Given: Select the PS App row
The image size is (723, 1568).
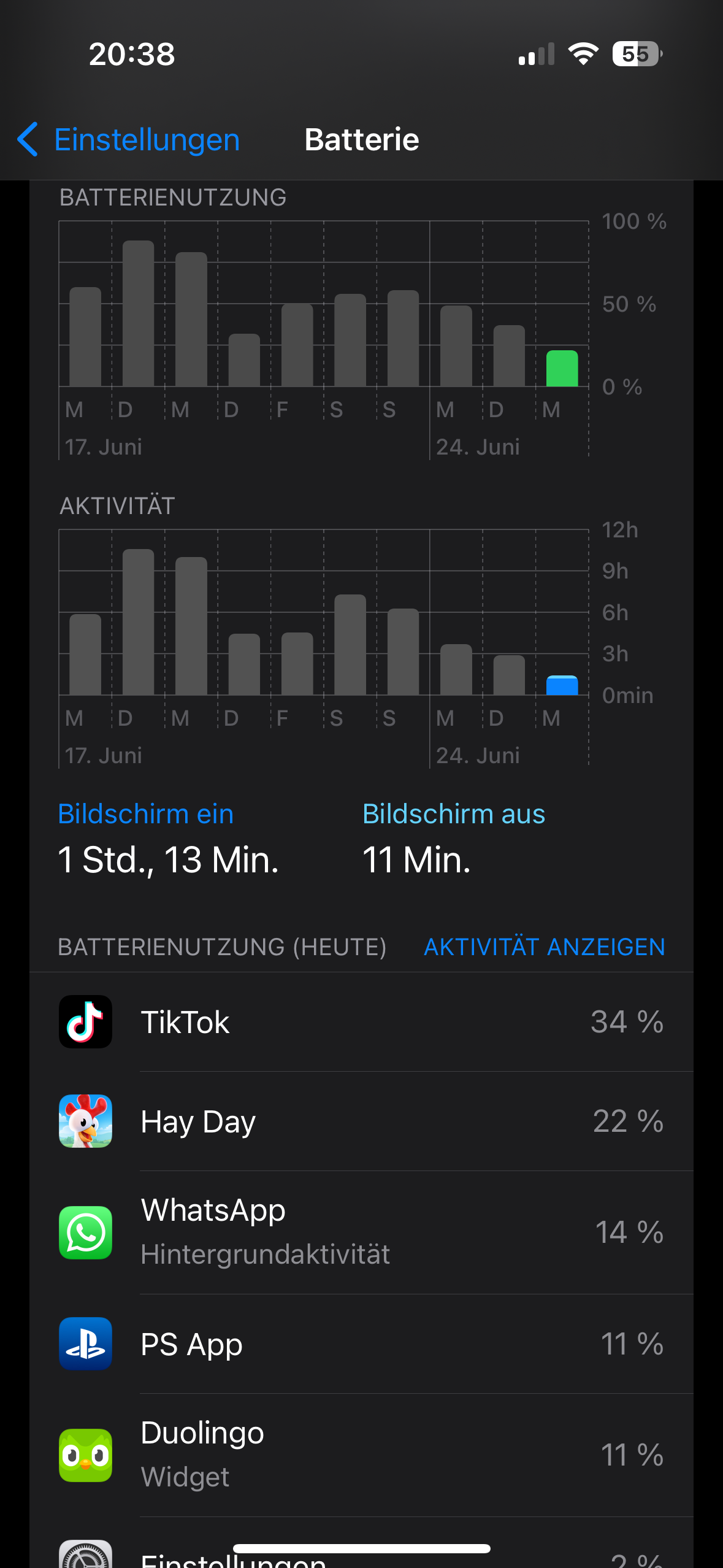Looking at the screenshot, I should (x=361, y=1344).
